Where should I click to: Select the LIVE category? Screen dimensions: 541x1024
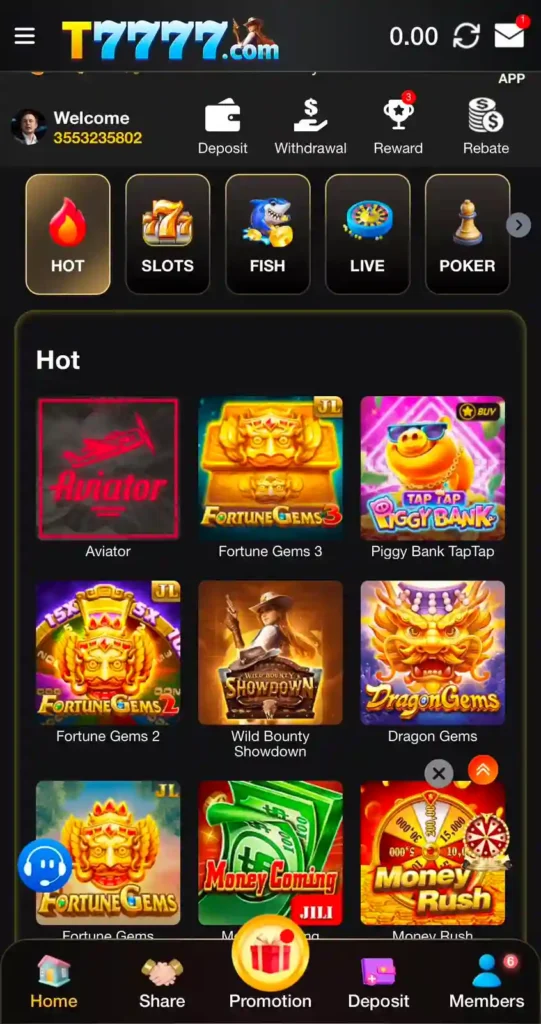coord(368,234)
